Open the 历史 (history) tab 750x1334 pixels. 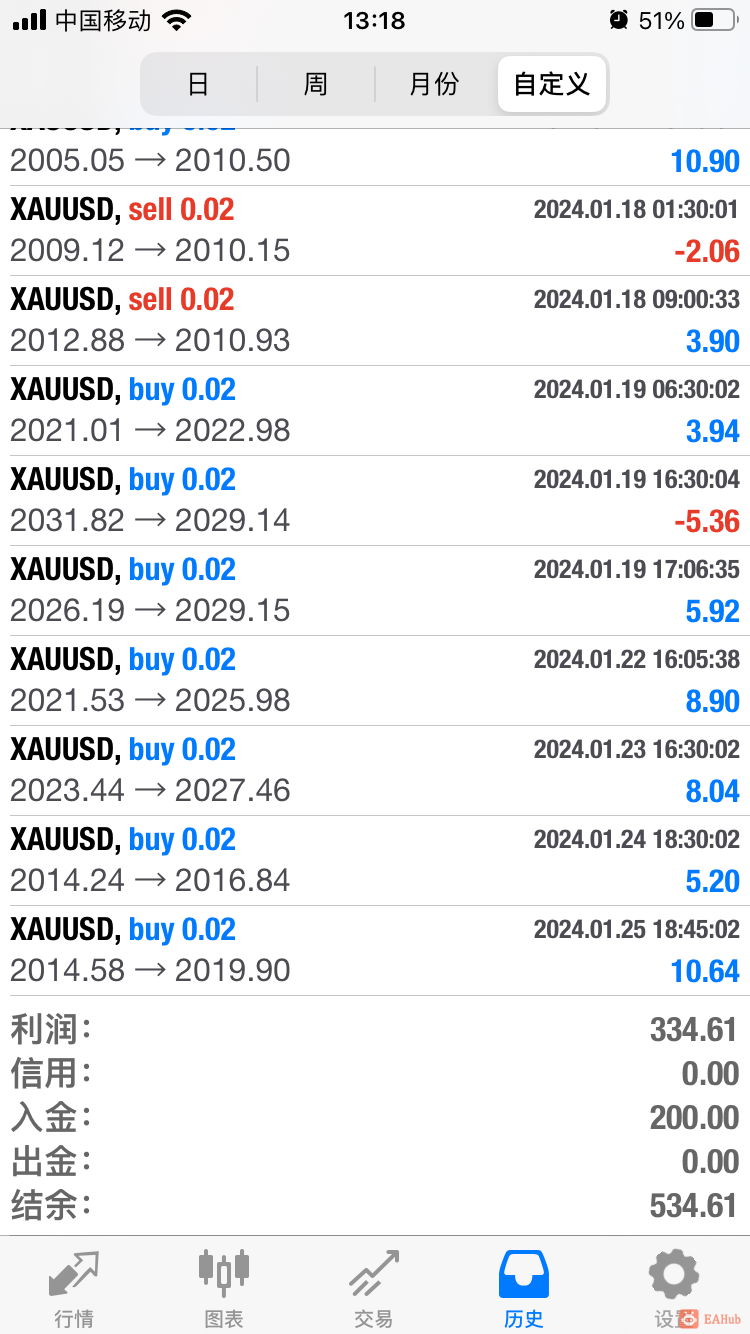pos(524,1289)
